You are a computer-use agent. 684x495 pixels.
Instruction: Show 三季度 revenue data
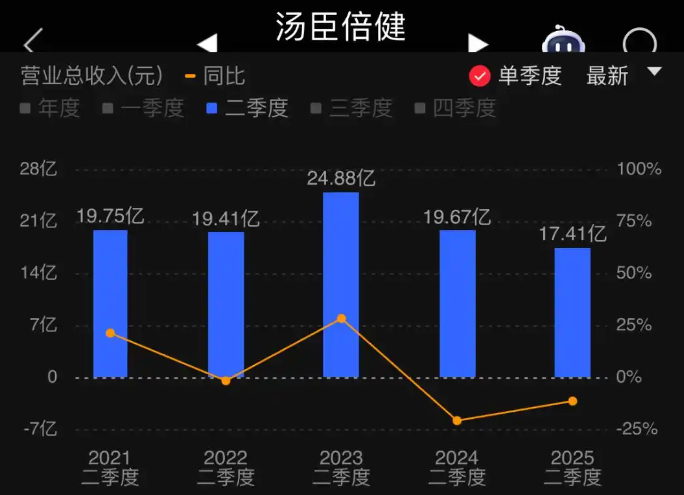351,109
